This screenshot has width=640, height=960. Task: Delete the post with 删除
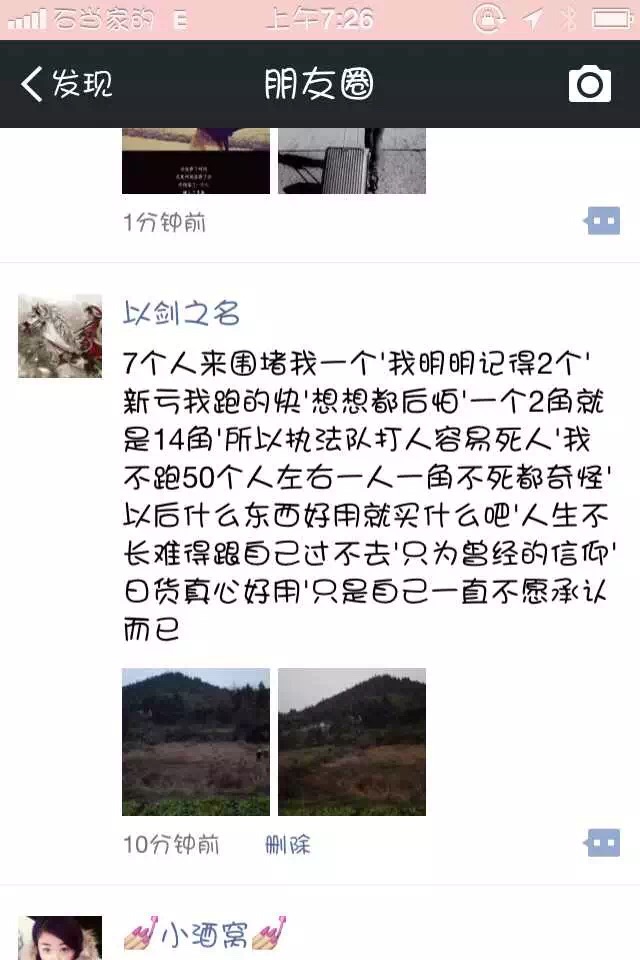point(288,845)
